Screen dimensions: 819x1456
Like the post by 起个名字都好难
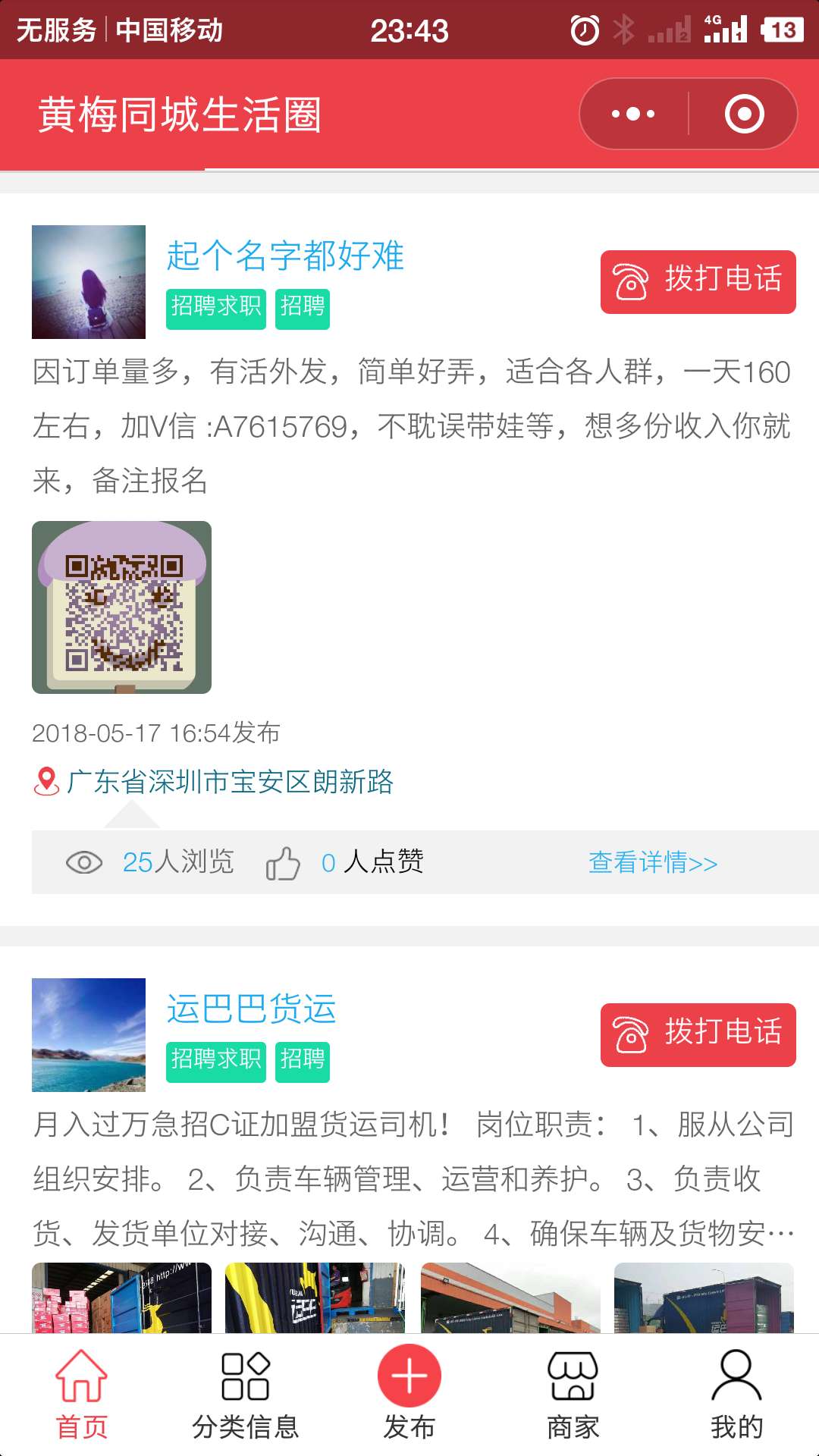tap(284, 862)
